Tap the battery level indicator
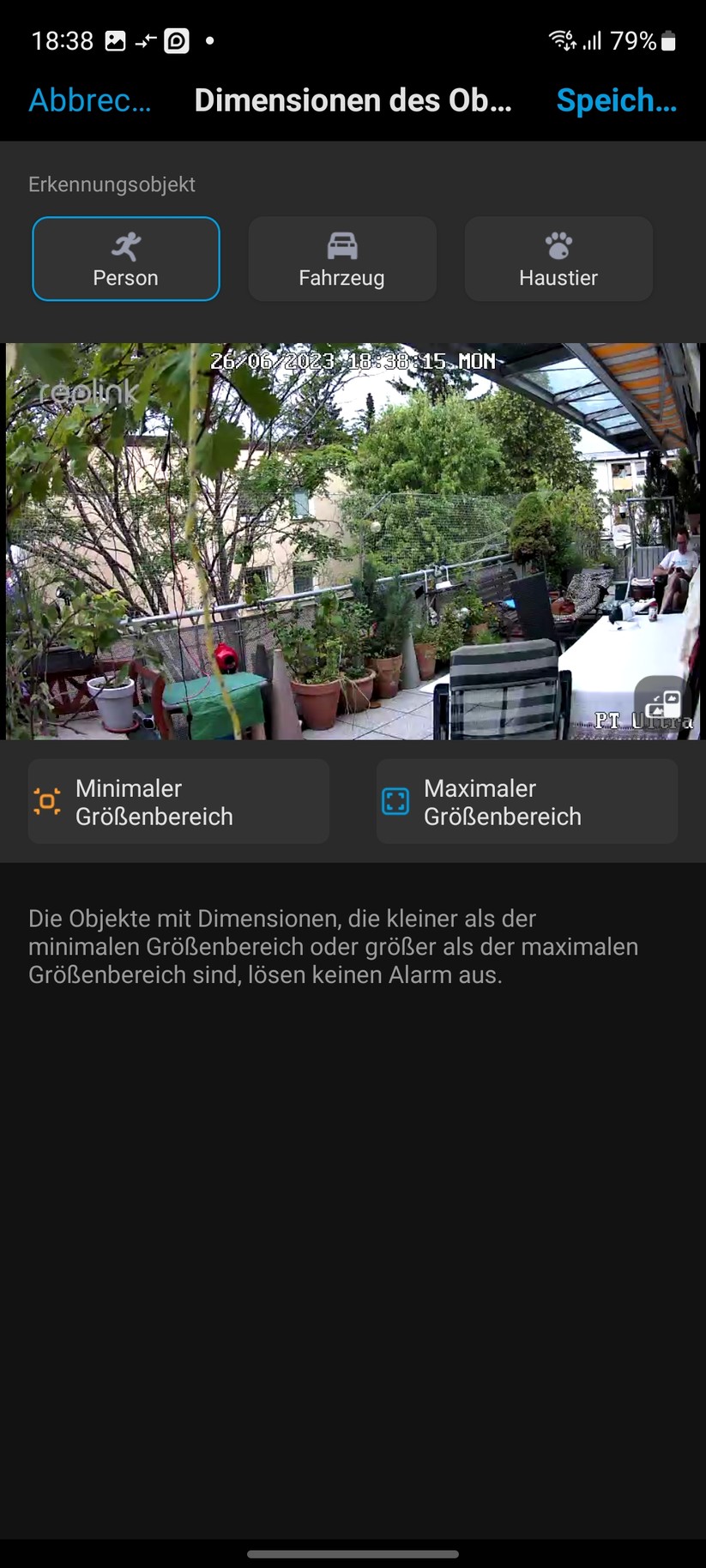Screen dimensions: 706x1568 coord(666,39)
